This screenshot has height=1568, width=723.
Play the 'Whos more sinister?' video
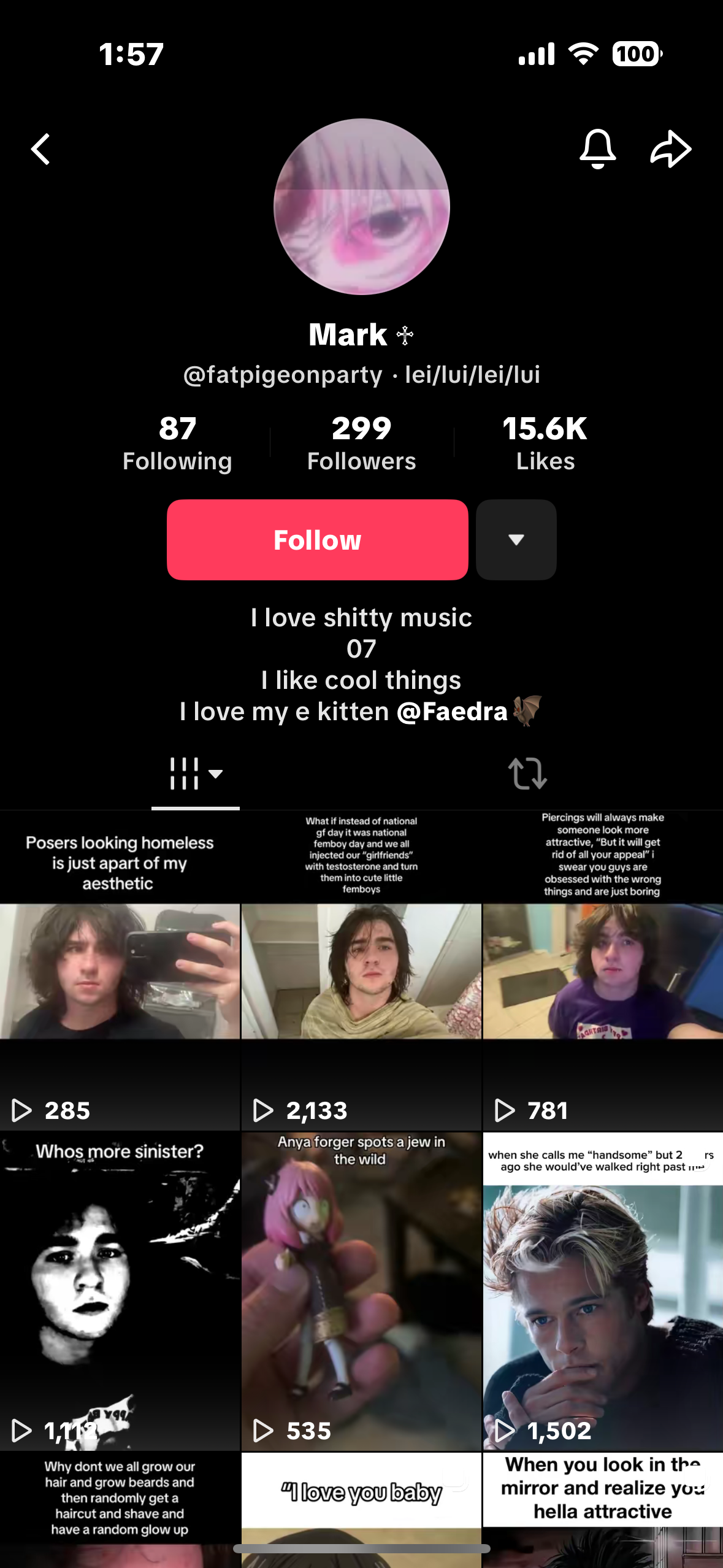[x=120, y=1291]
